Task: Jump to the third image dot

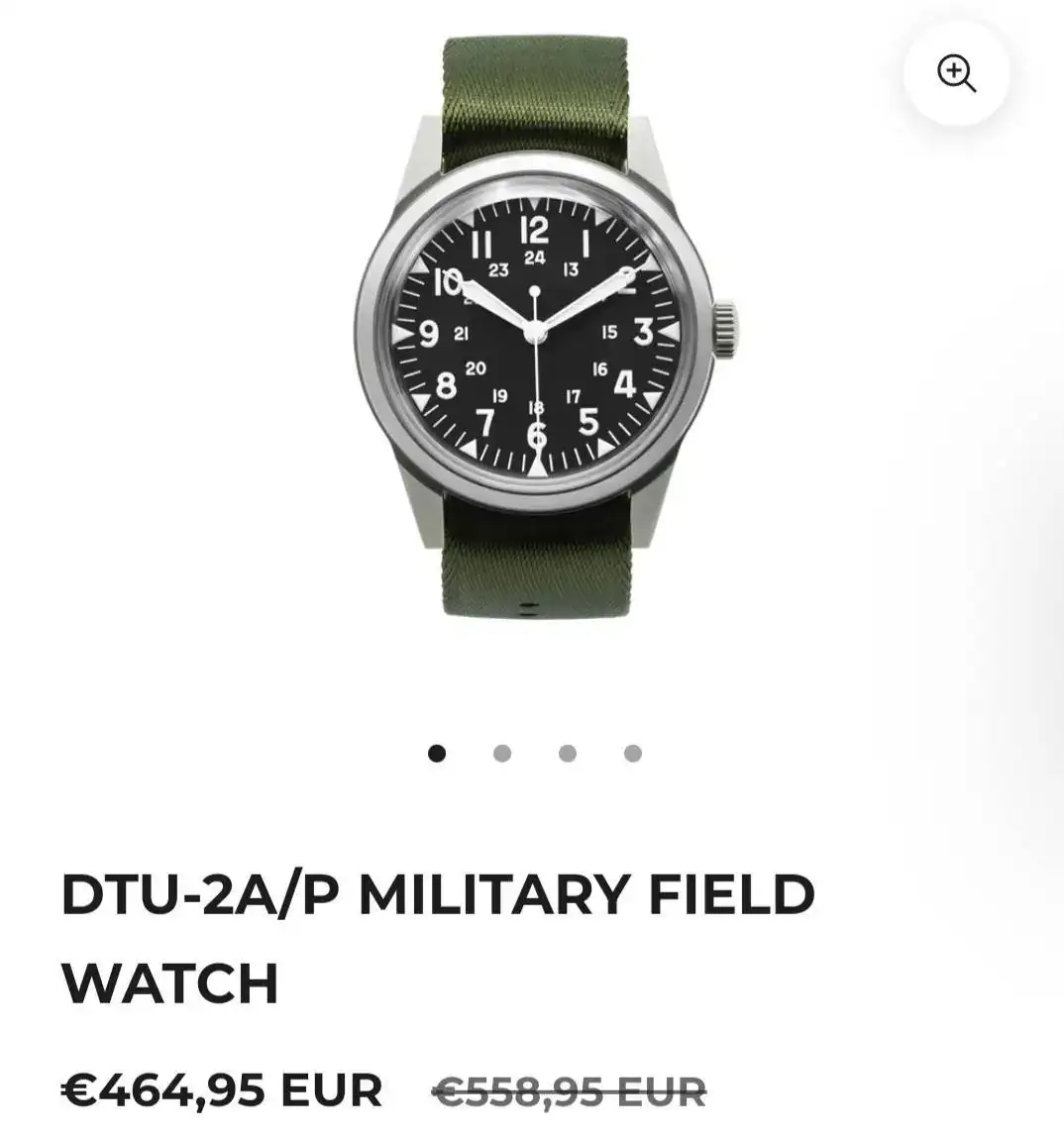Action: tap(568, 754)
